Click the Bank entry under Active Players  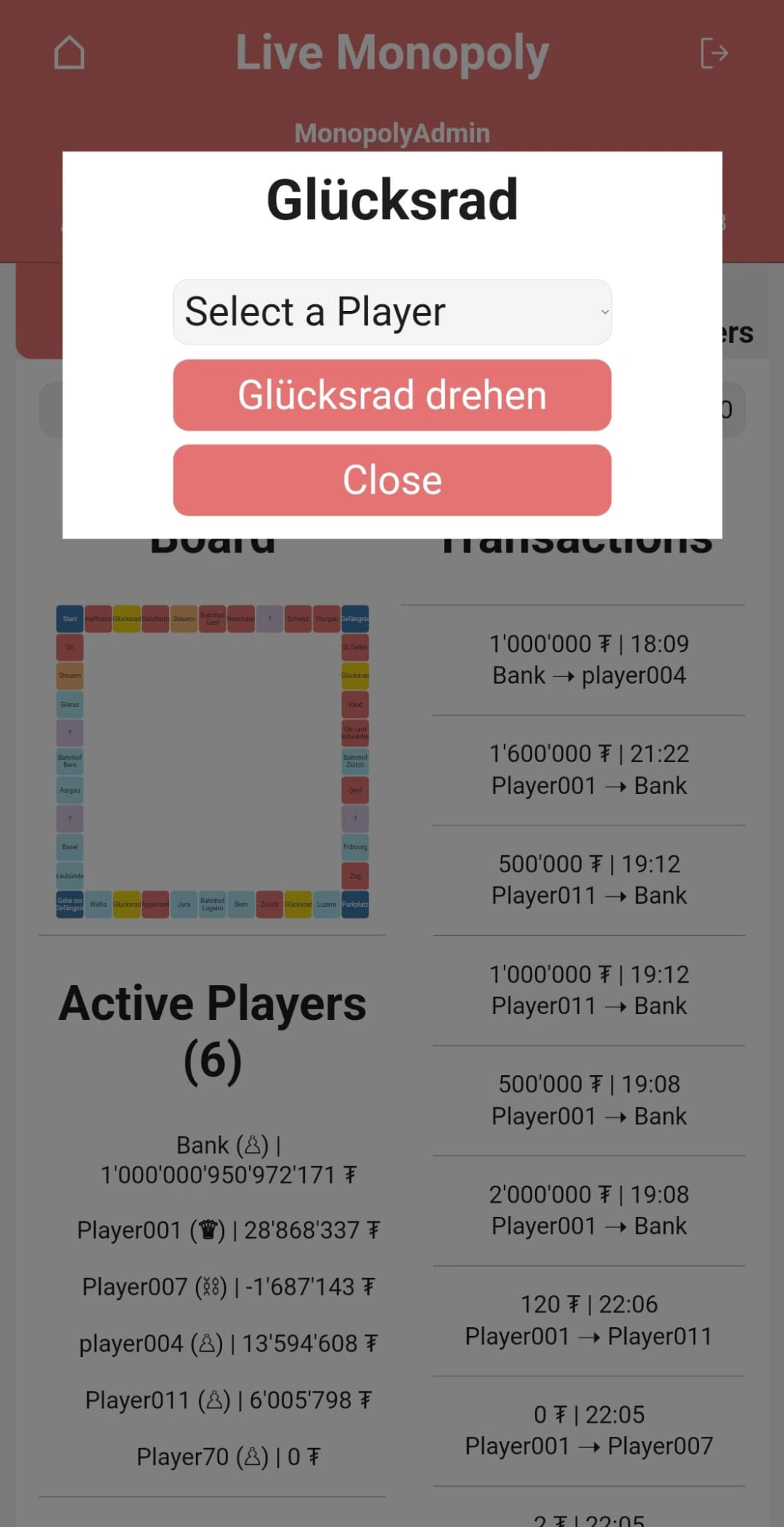point(228,1159)
